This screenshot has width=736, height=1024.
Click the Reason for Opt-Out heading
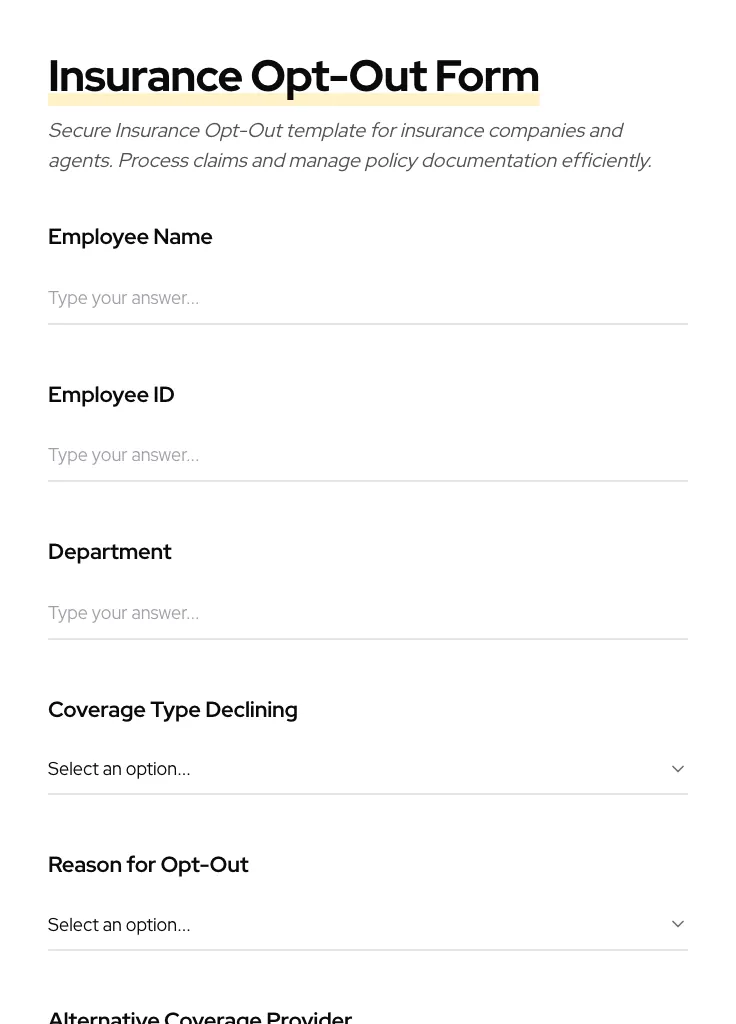(148, 865)
